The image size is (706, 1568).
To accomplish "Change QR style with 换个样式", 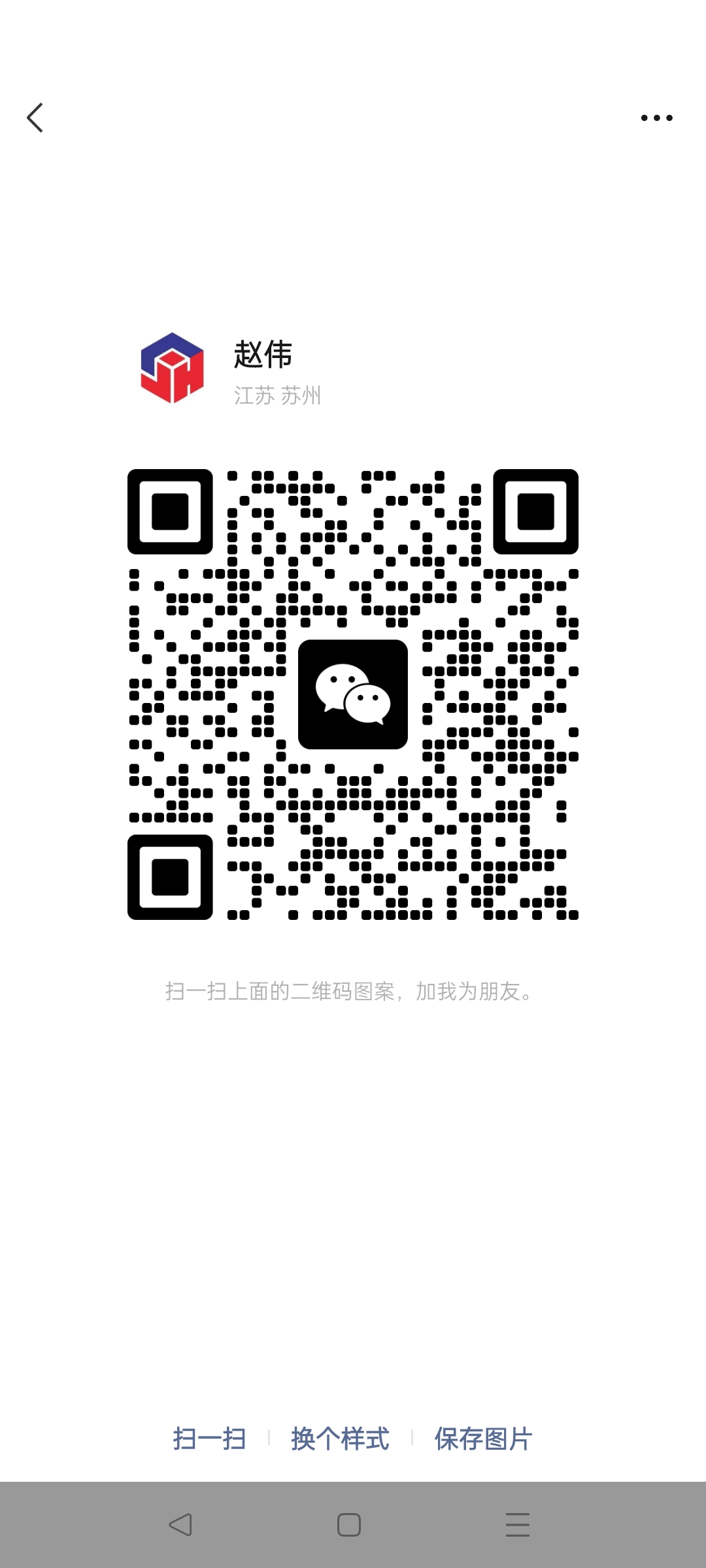I will click(340, 1439).
